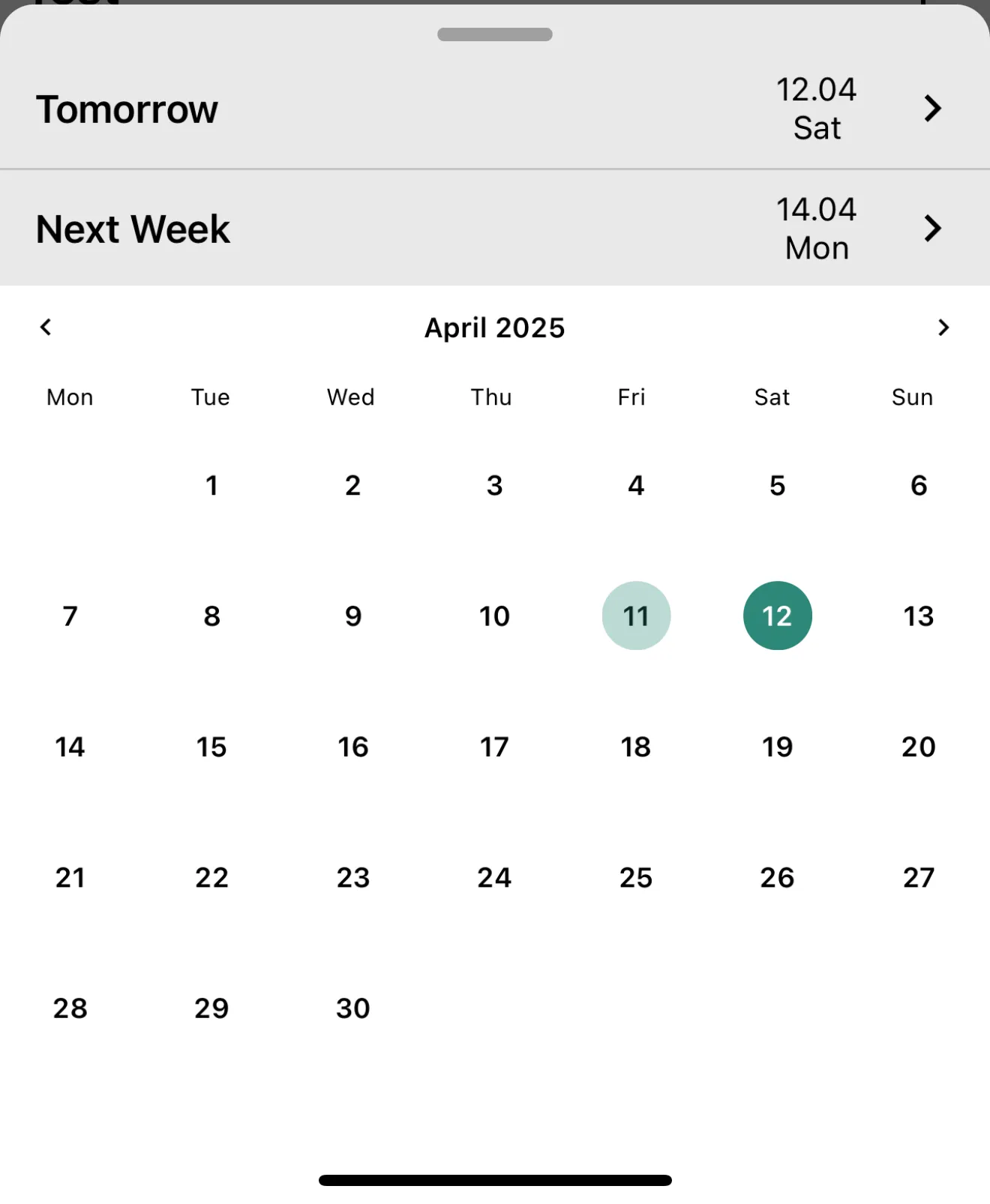Choose the Tomorrow shortcut row
Viewport: 990px width, 1204px height.
coord(495,109)
